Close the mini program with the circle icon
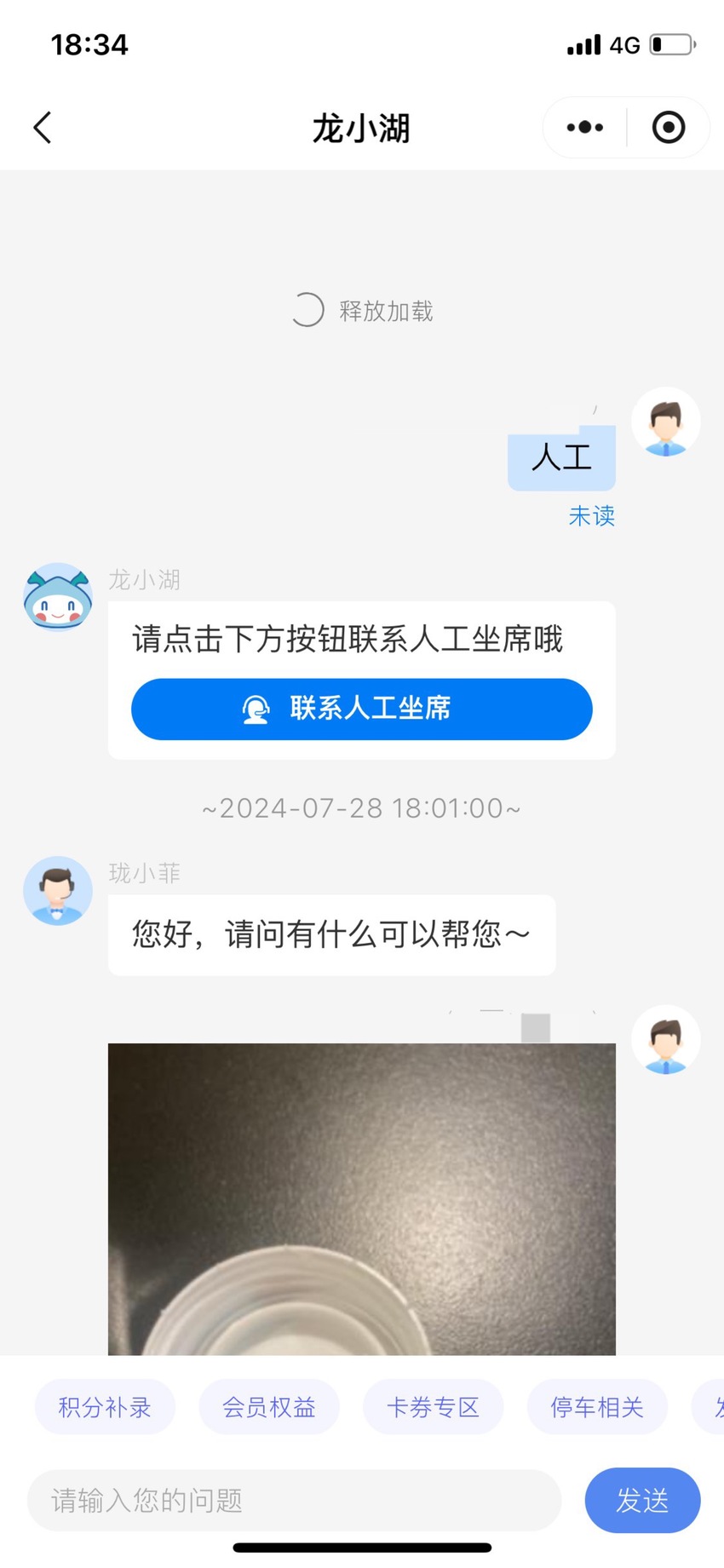724x1568 pixels. point(669,128)
